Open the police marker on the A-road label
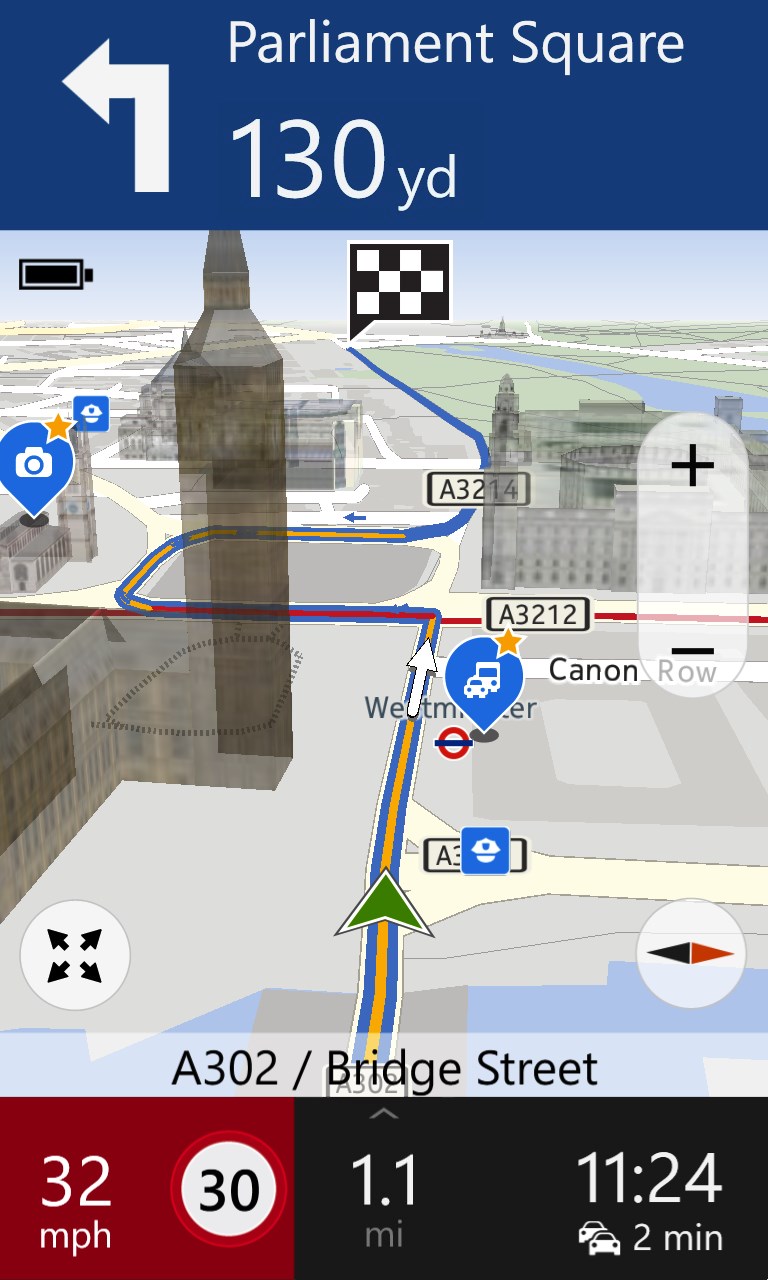 485,851
